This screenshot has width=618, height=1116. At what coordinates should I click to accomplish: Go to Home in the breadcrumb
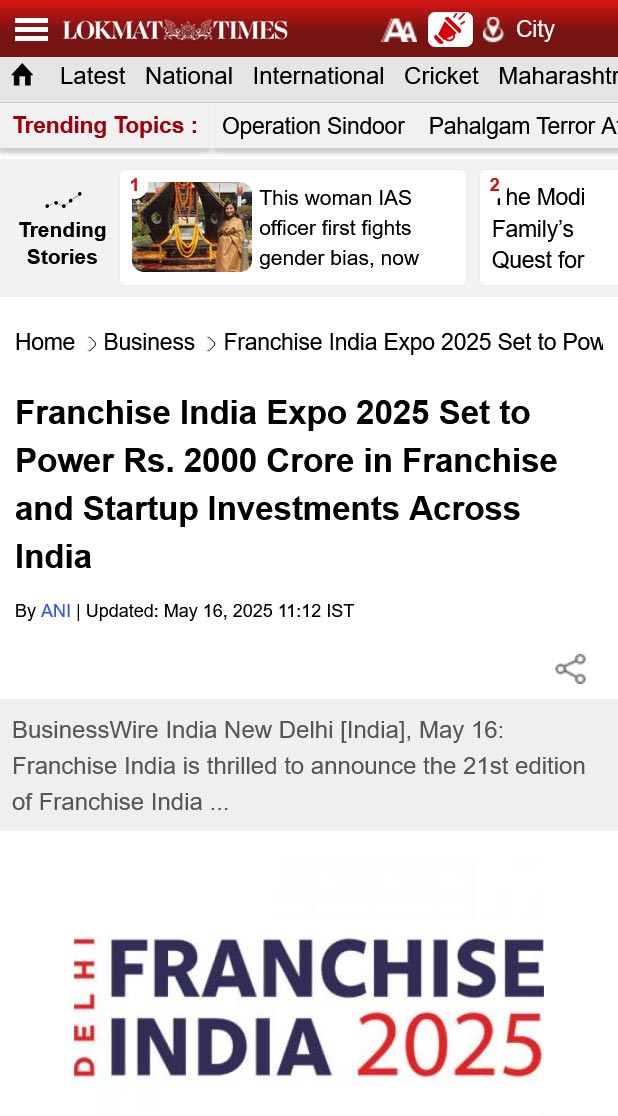coord(45,342)
